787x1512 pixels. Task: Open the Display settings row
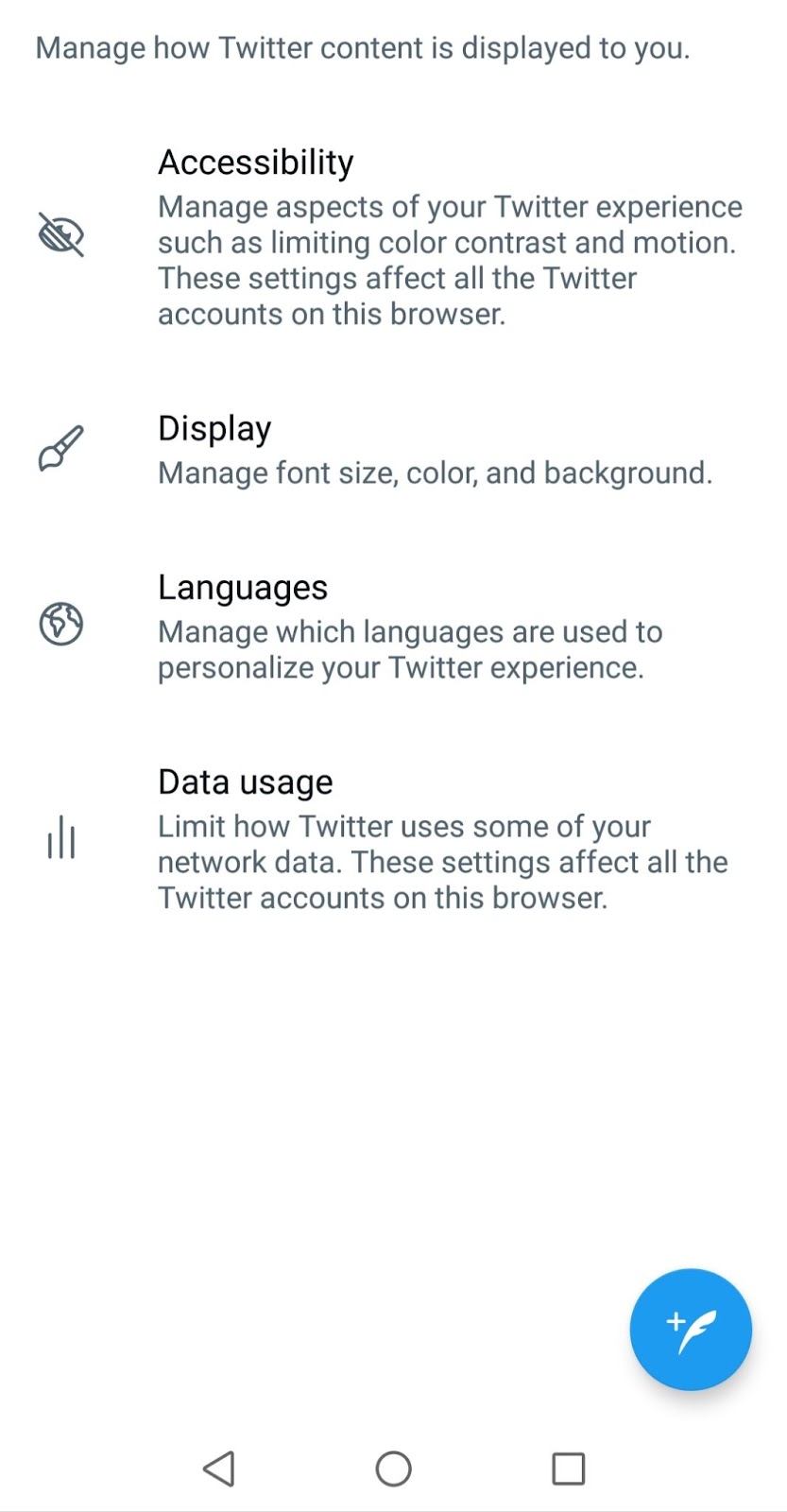tap(393, 450)
